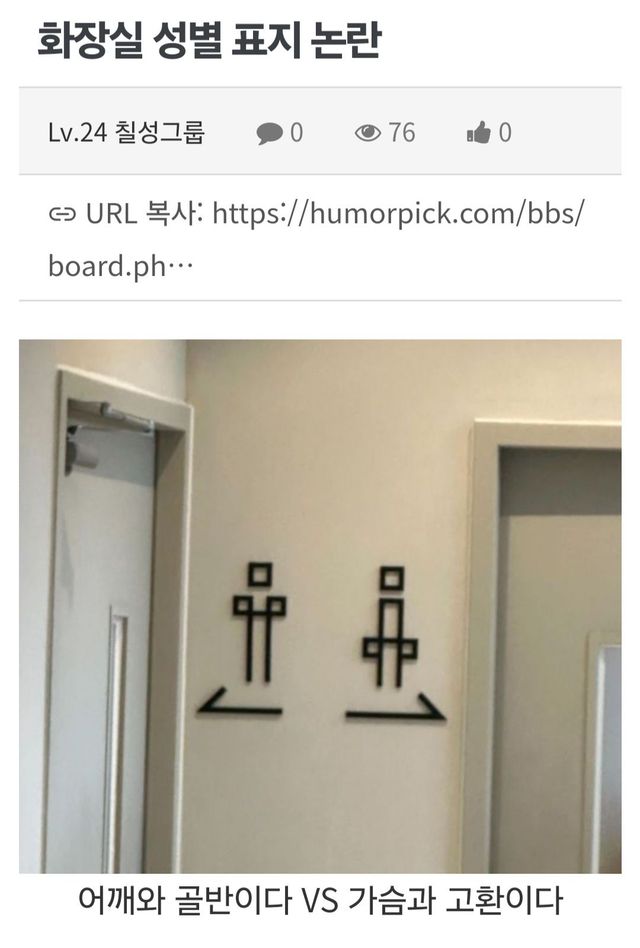Screen dimensions: 640x948
Task: Copy the post URL via URL 복사
Action: [126, 213]
